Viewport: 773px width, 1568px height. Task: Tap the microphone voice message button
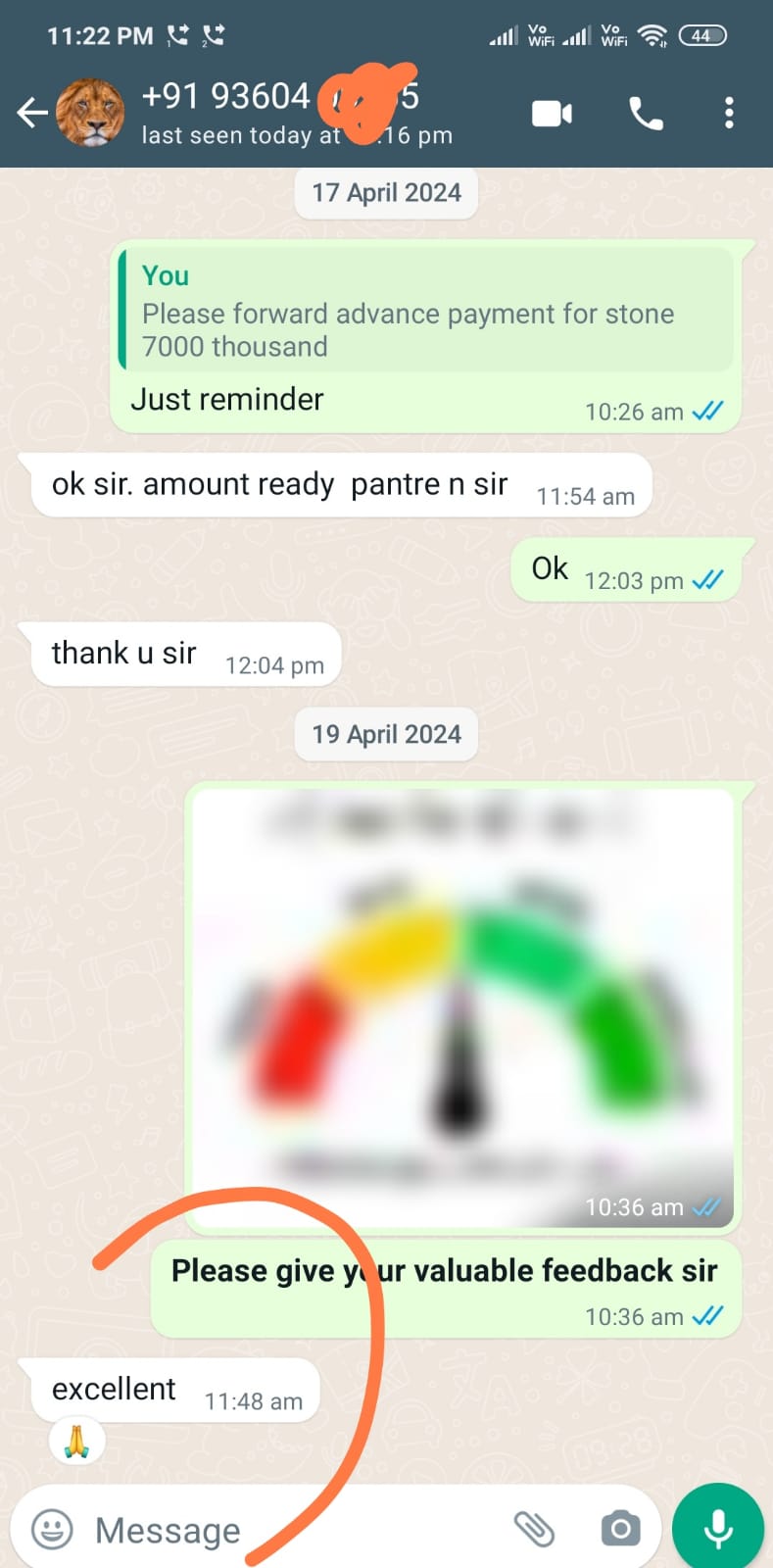[x=718, y=1529]
